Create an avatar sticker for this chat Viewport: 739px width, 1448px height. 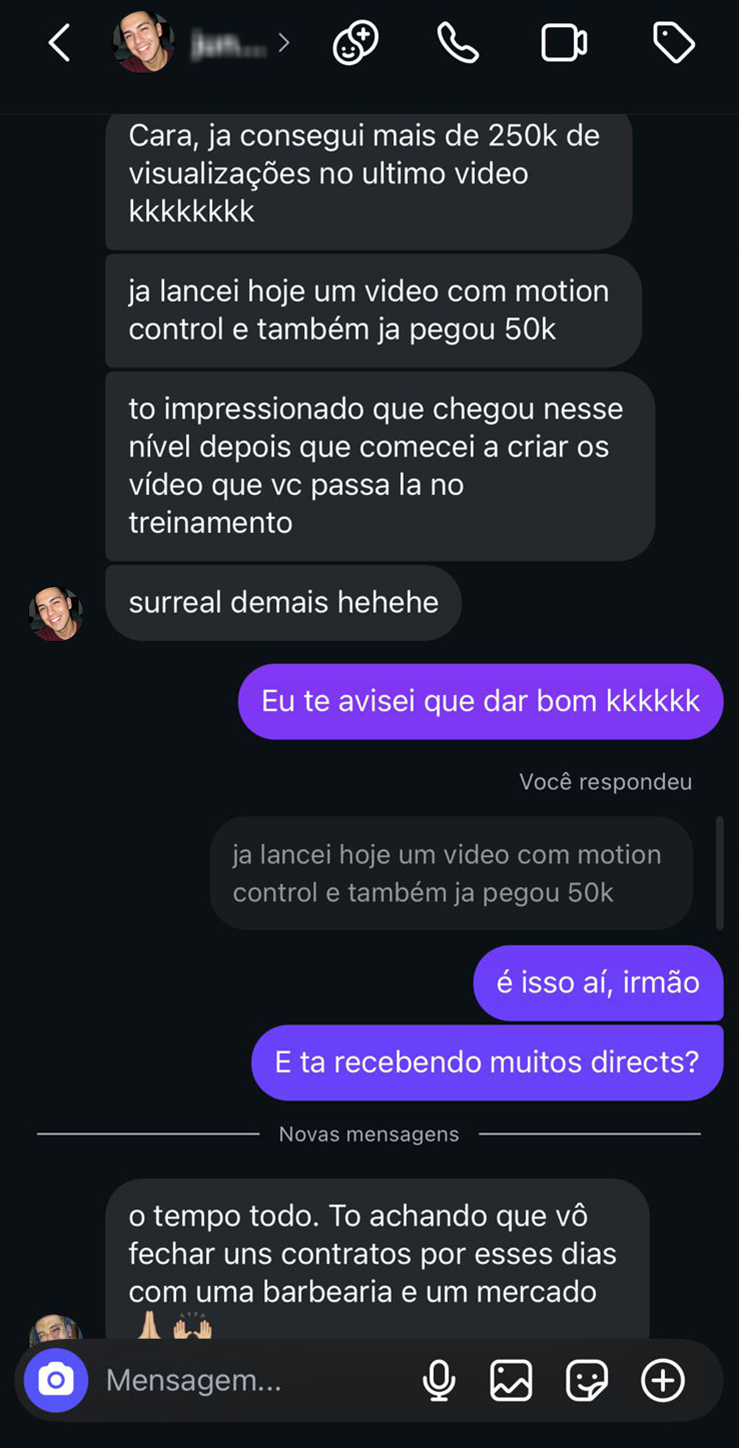coord(356,42)
